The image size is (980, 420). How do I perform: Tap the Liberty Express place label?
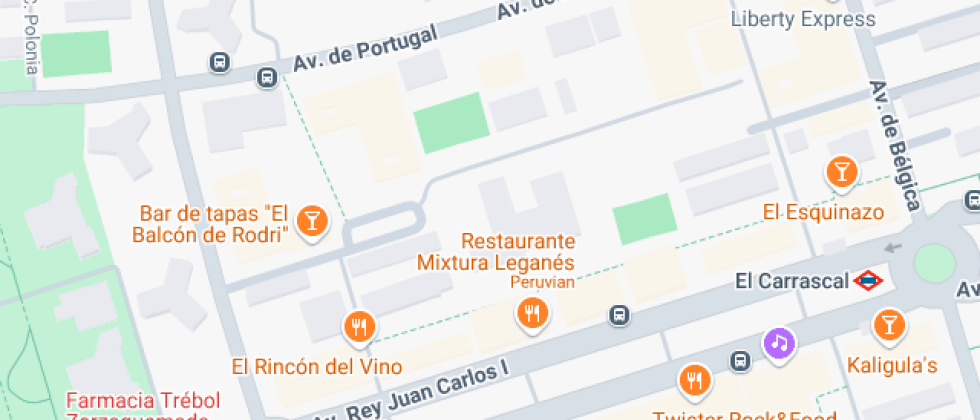[803, 19]
